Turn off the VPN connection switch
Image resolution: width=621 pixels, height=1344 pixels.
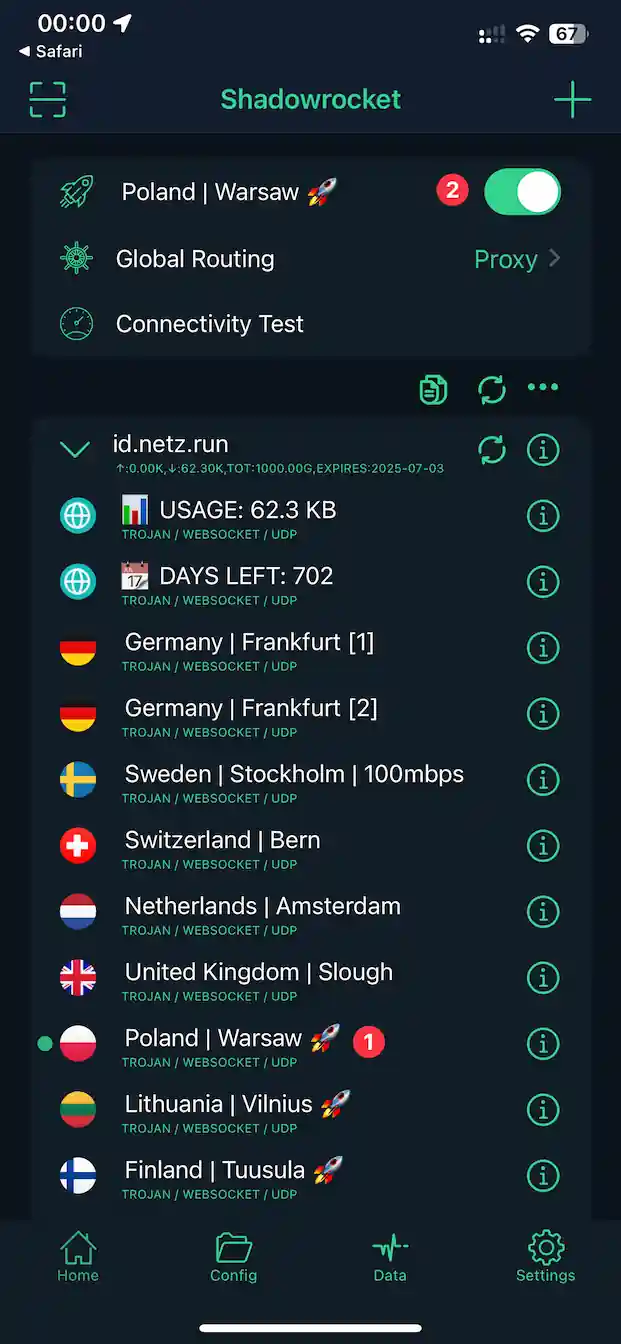tap(522, 192)
